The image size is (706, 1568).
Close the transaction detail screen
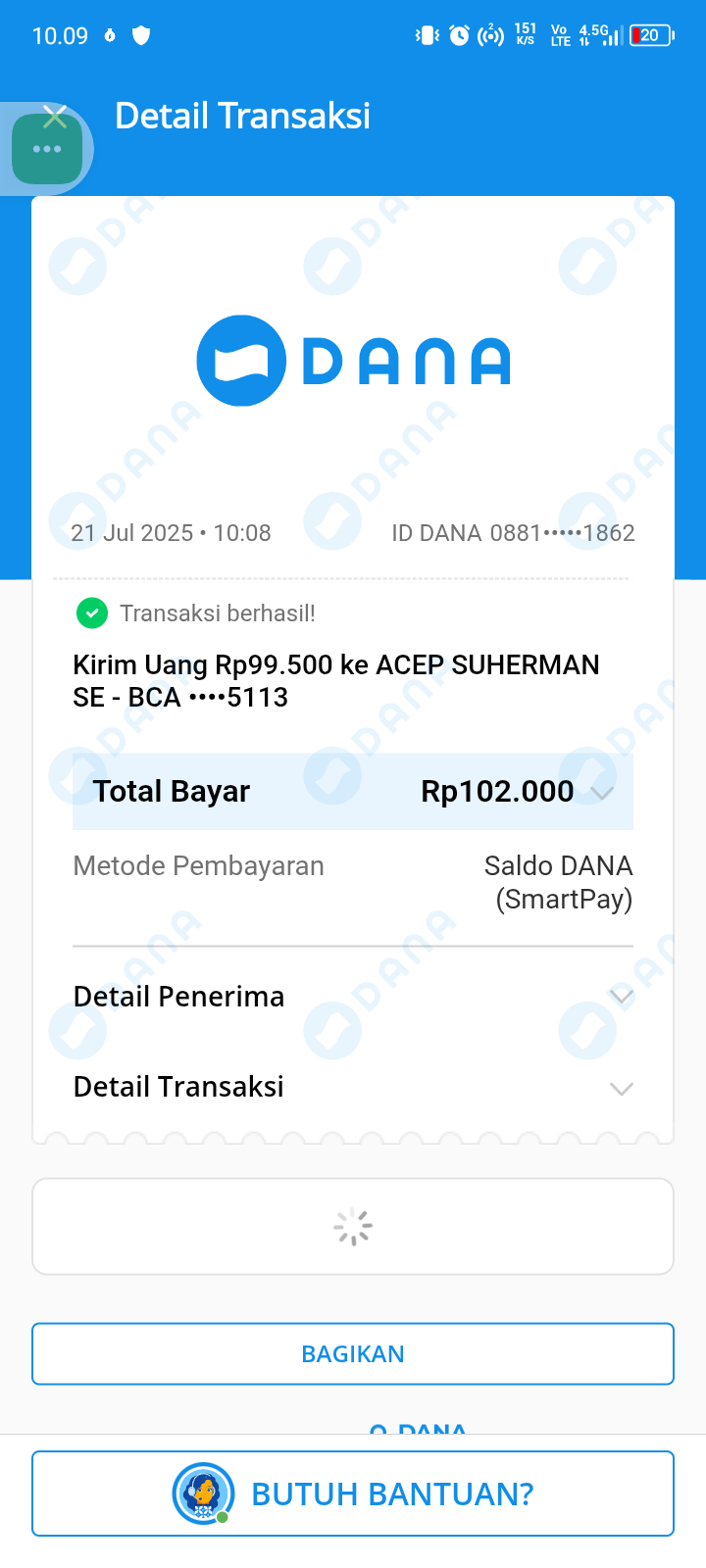(55, 117)
